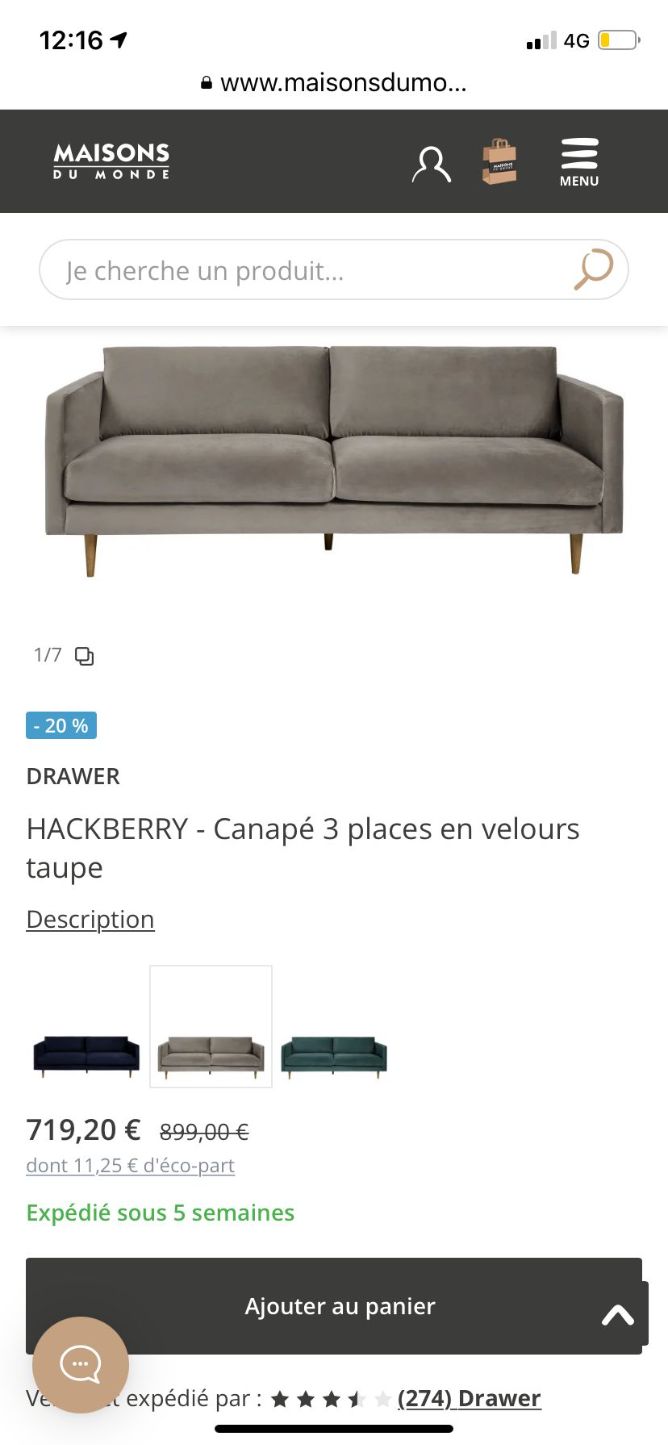Open the MENU hamburger button
668x1445 pixels.
pyautogui.click(x=579, y=162)
